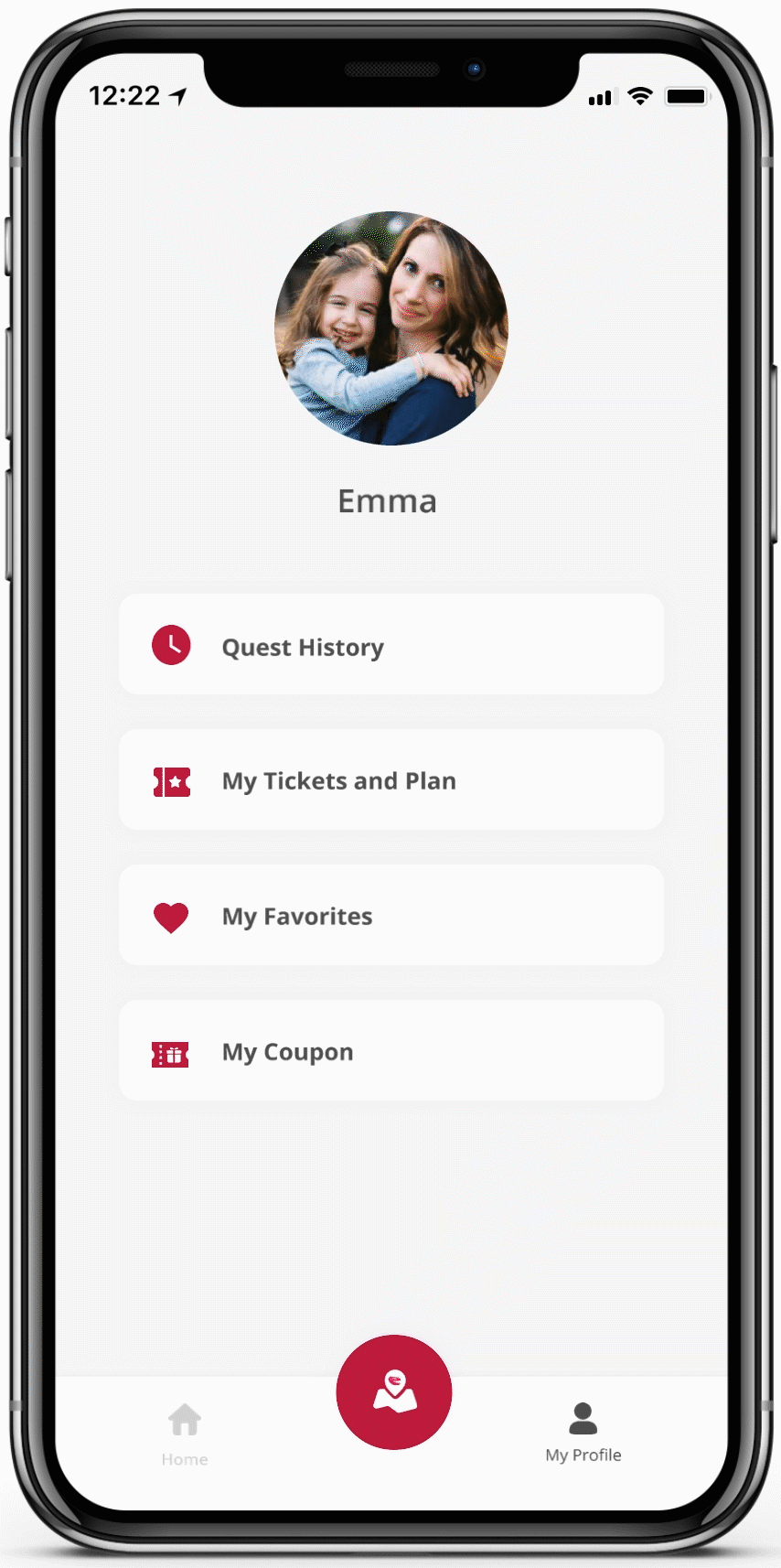The width and height of the screenshot is (781, 1568).
Task: Switch to the Home tab
Action: click(x=185, y=1434)
